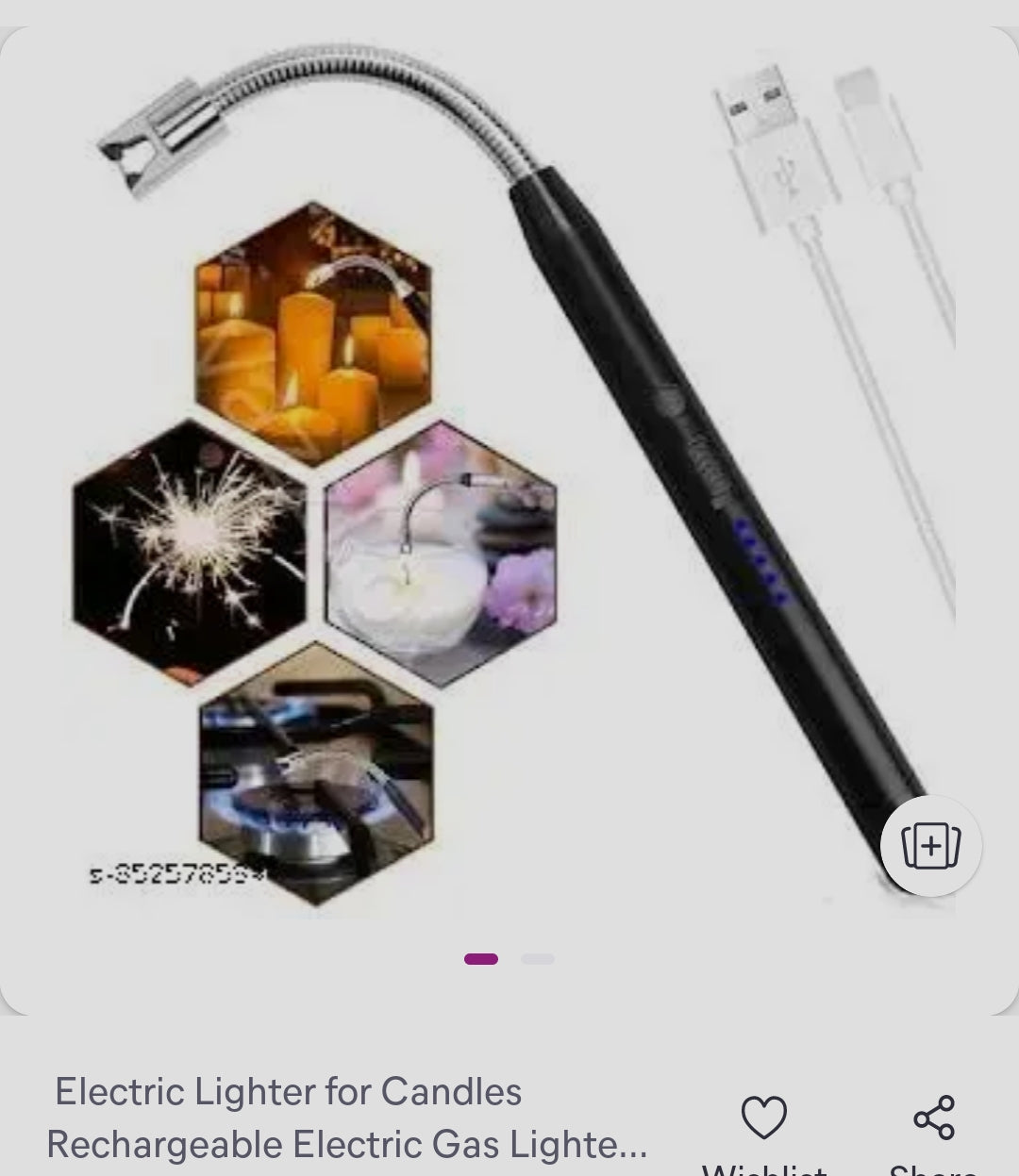Add this lighter to Wishlist
Image resolution: width=1019 pixels, height=1176 pixels.
pos(763,1119)
